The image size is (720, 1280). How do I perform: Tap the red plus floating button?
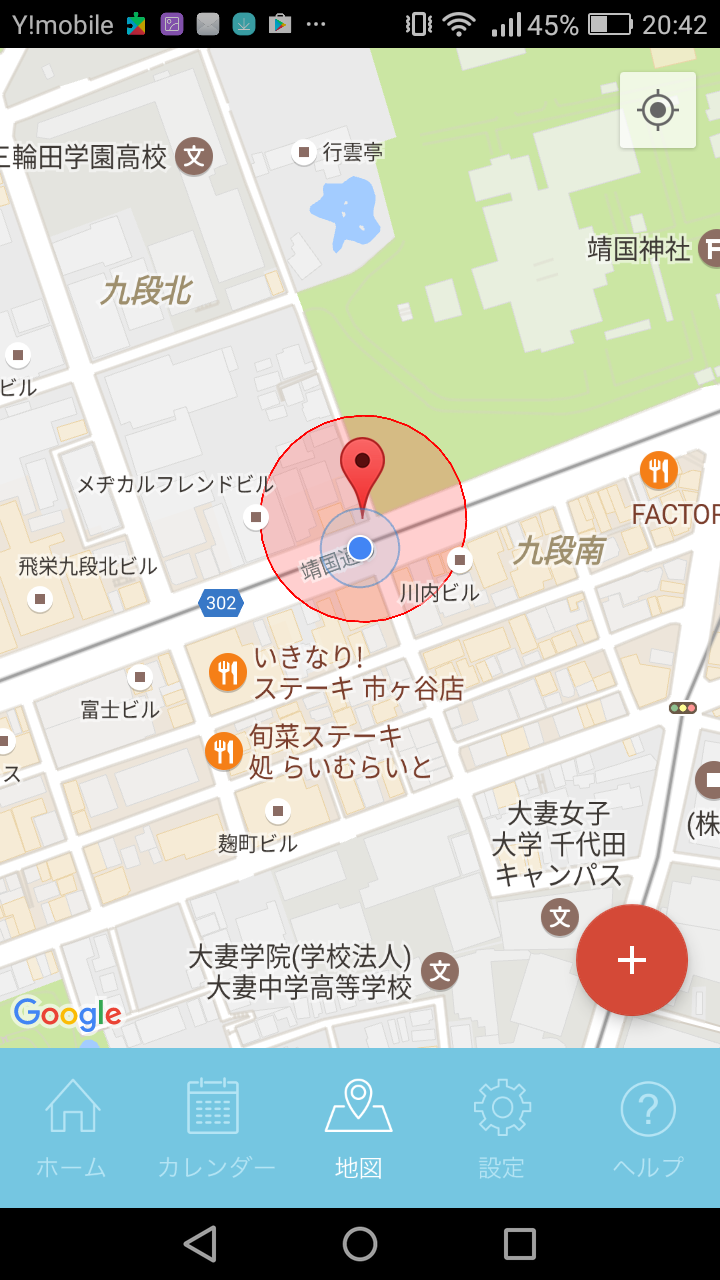pos(632,960)
